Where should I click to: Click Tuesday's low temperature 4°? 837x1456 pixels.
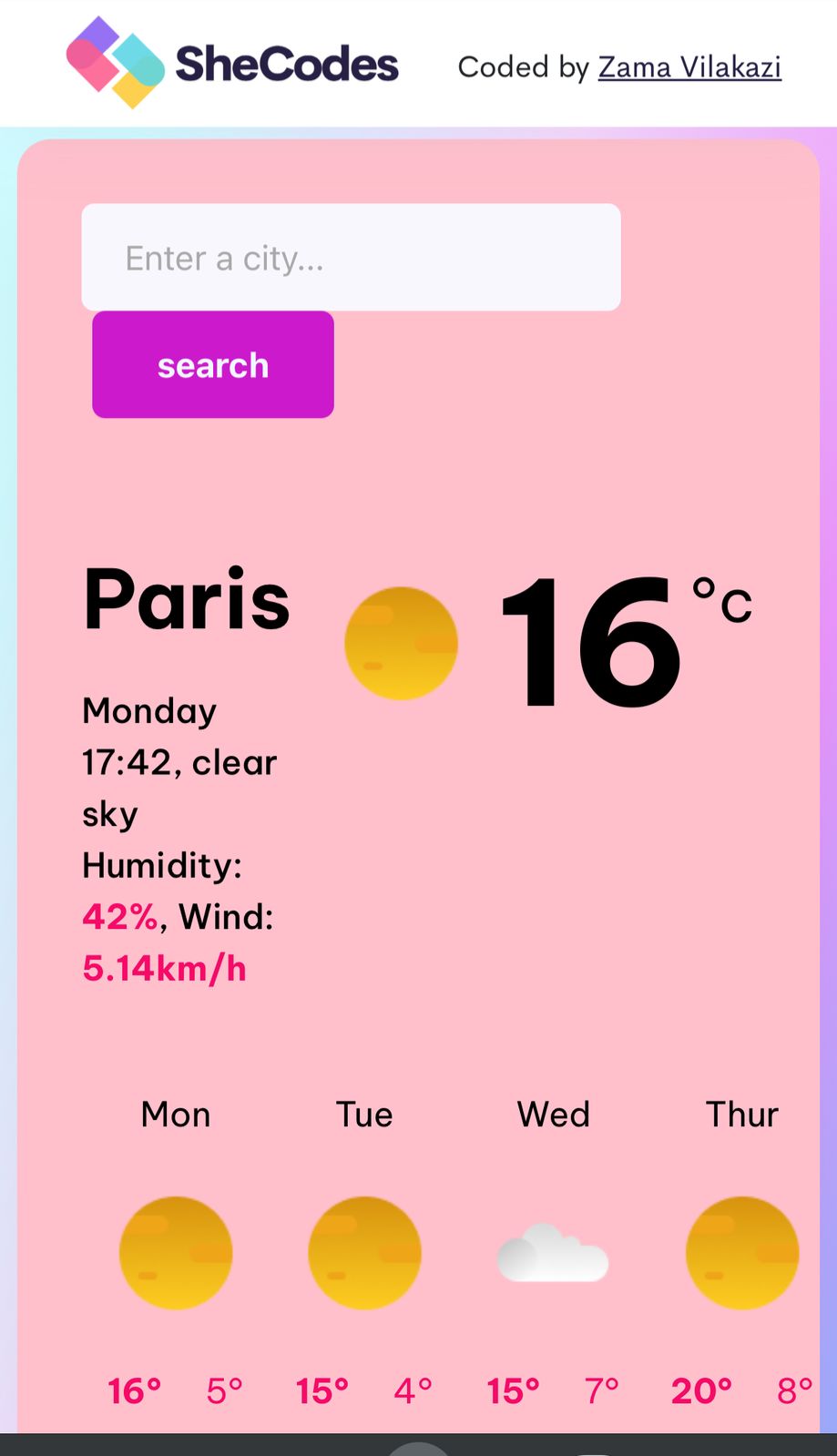pos(411,1390)
